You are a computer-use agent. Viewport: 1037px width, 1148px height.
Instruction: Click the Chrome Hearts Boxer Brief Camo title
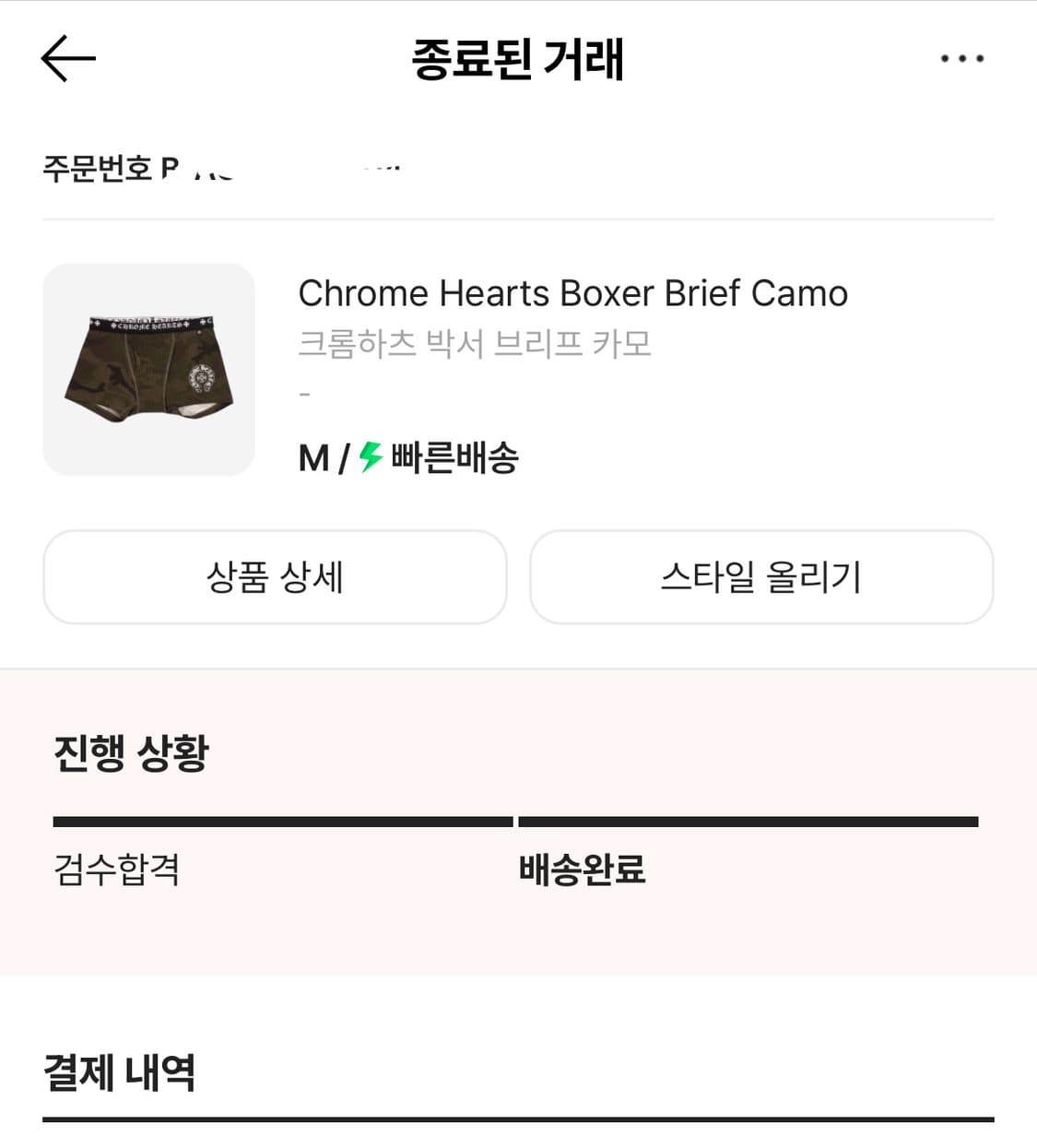[x=573, y=293]
